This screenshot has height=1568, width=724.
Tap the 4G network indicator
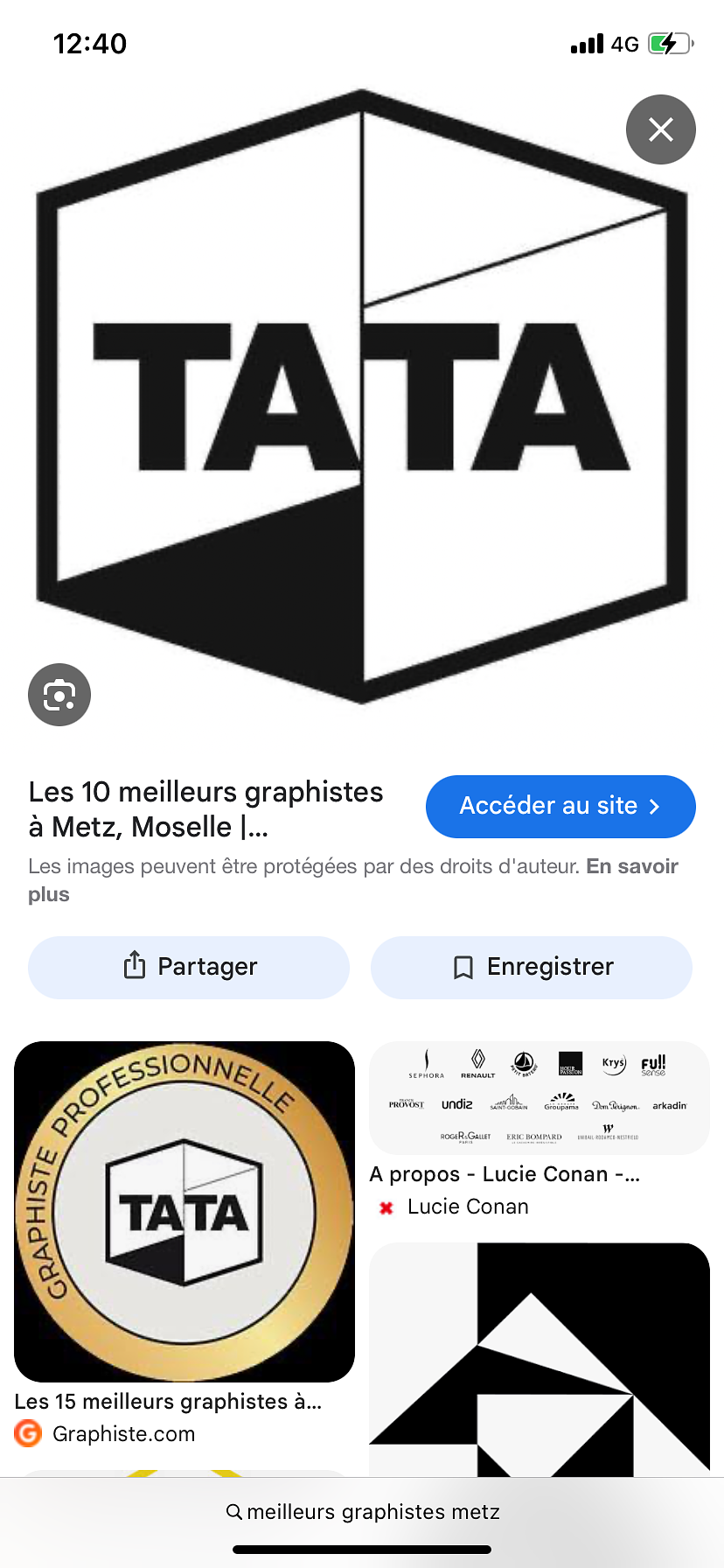tap(627, 43)
